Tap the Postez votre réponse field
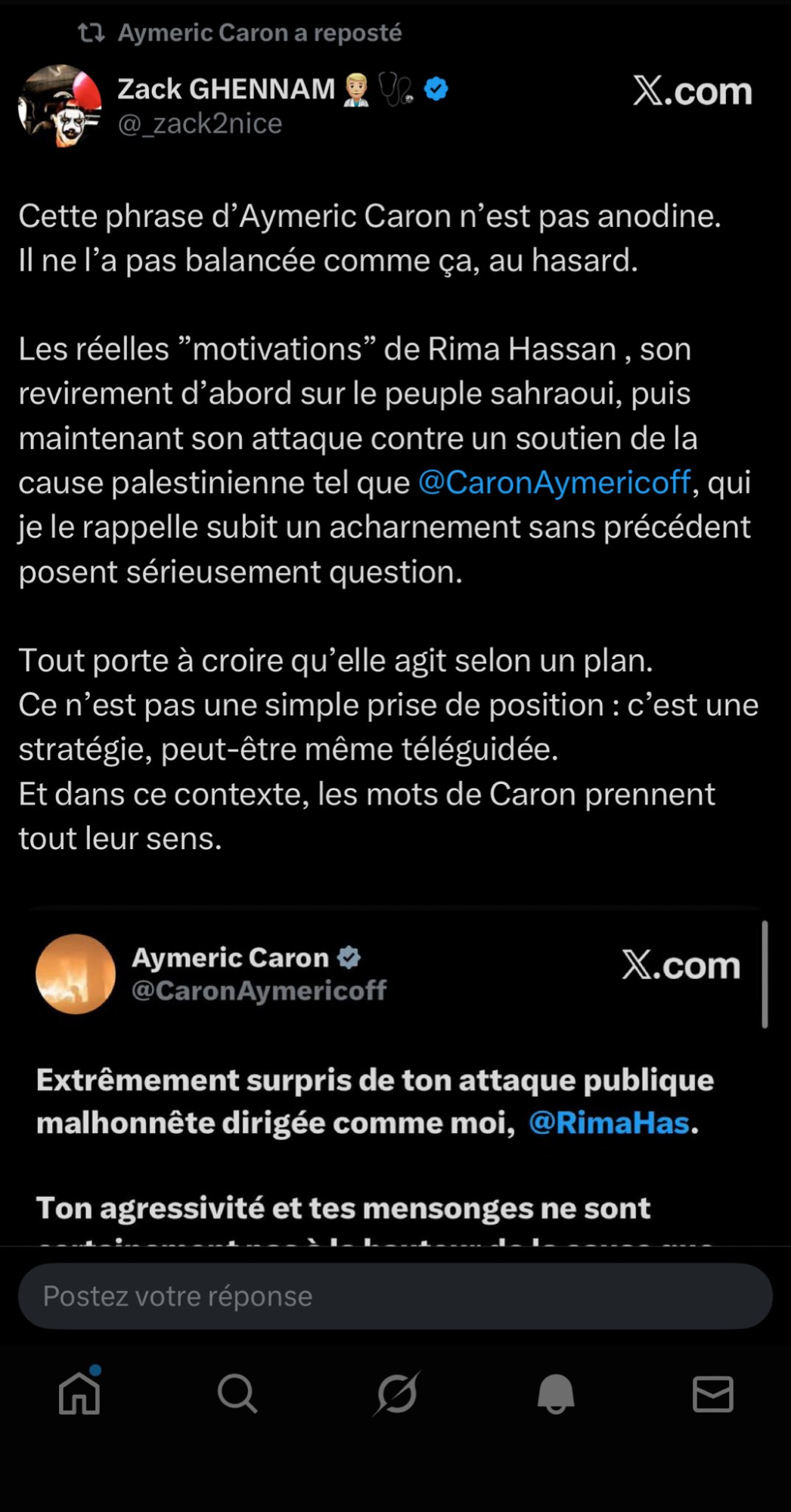 (x=395, y=1296)
